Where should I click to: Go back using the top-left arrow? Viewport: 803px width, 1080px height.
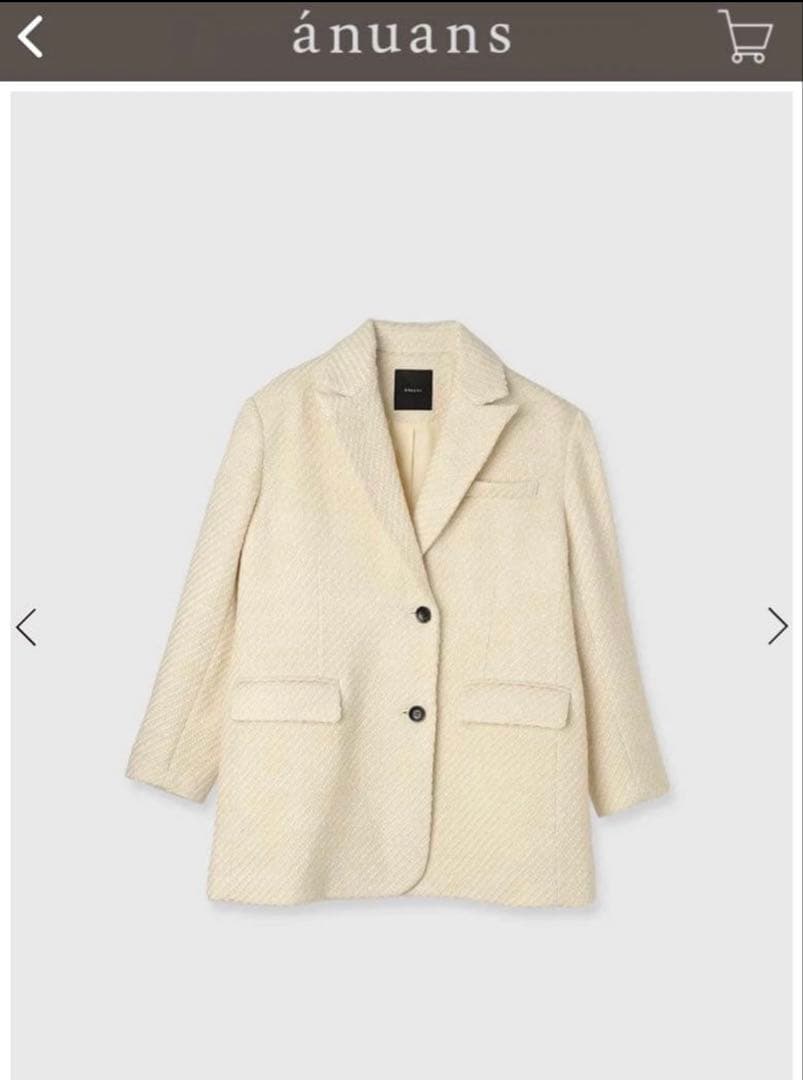tap(31, 37)
